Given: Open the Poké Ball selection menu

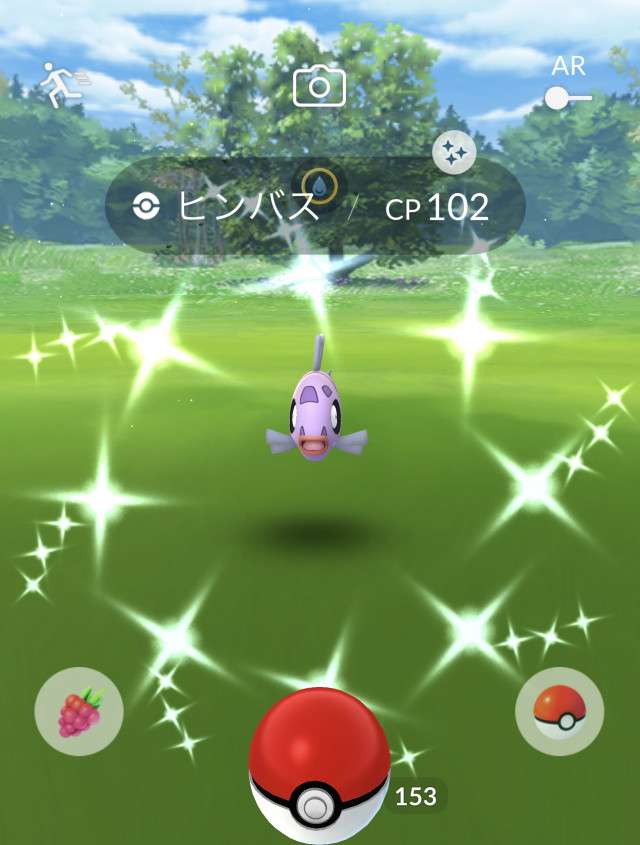Looking at the screenshot, I should (x=559, y=711).
